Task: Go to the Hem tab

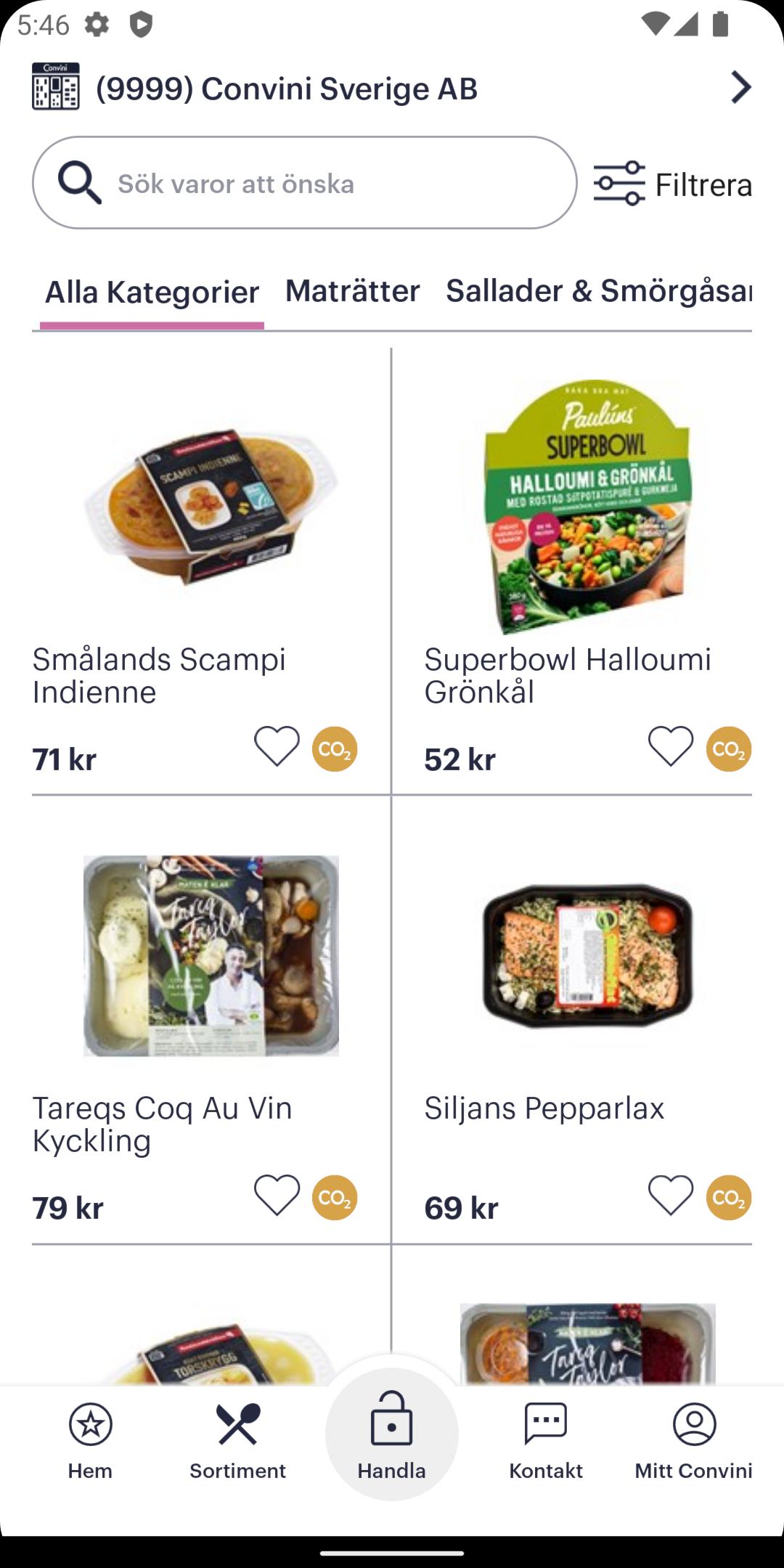Action: coord(91,1442)
